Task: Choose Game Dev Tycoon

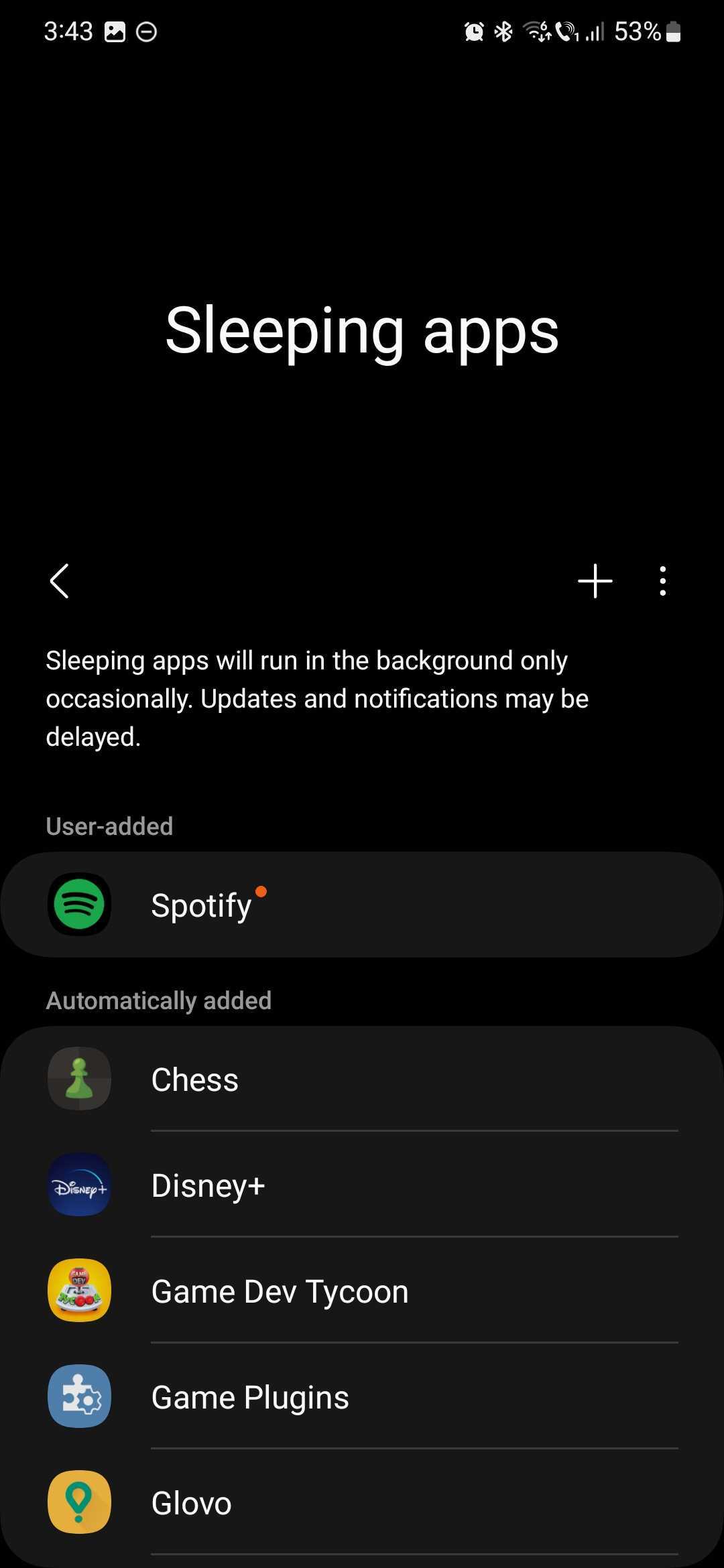Action: pos(362,1291)
